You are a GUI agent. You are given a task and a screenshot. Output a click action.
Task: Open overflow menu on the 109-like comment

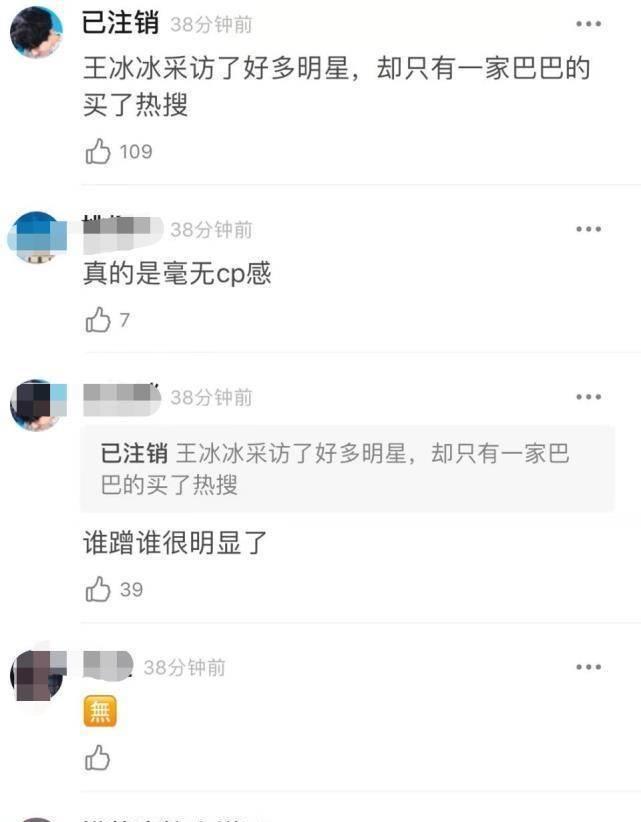pyautogui.click(x=588, y=24)
